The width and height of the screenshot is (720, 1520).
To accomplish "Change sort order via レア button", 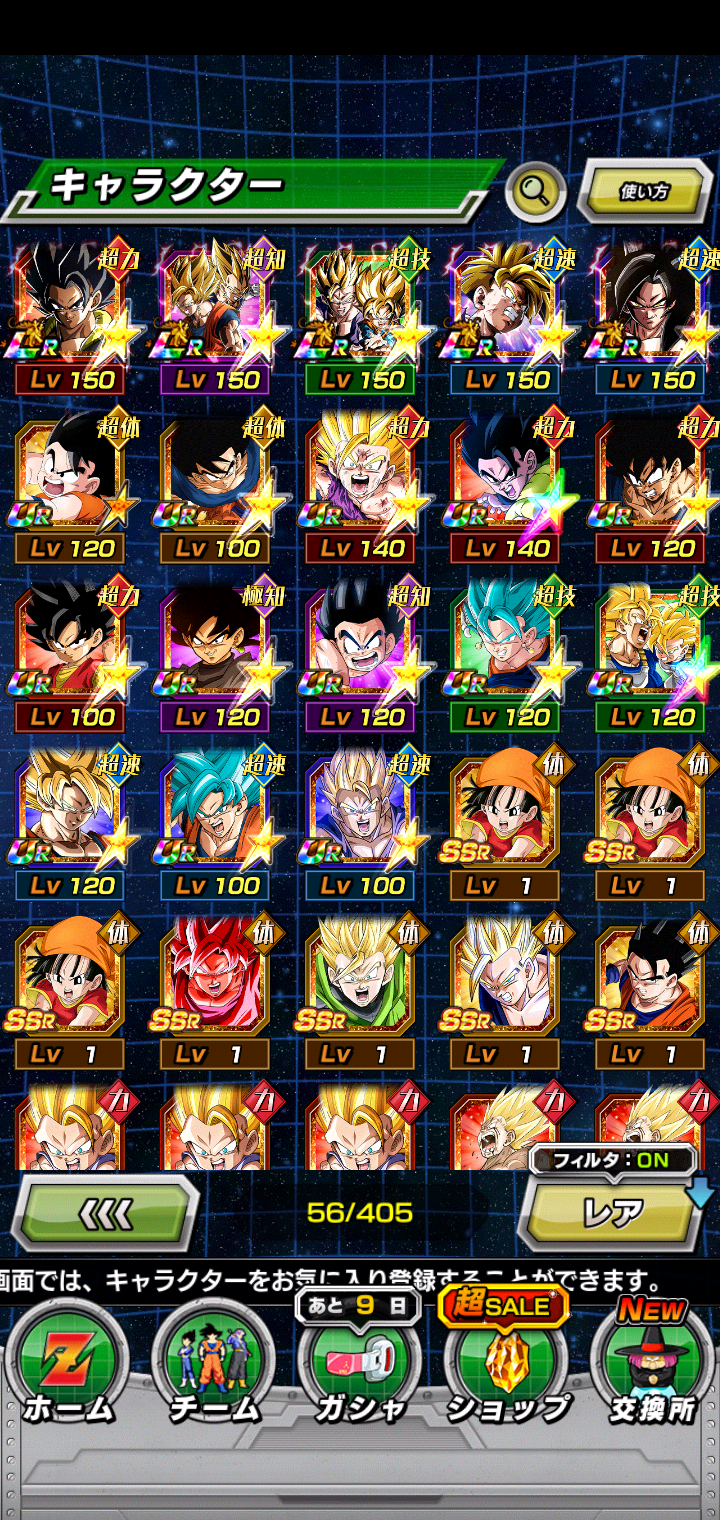I will click(612, 1213).
